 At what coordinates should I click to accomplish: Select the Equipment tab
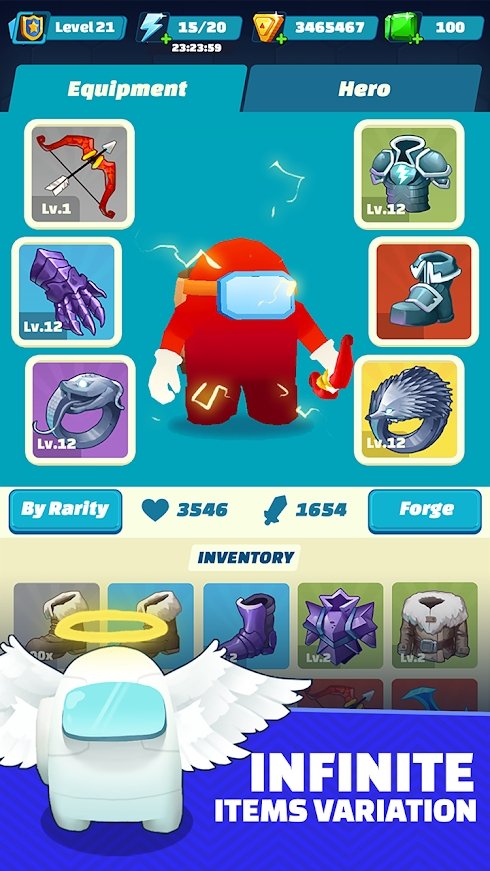tap(127, 89)
